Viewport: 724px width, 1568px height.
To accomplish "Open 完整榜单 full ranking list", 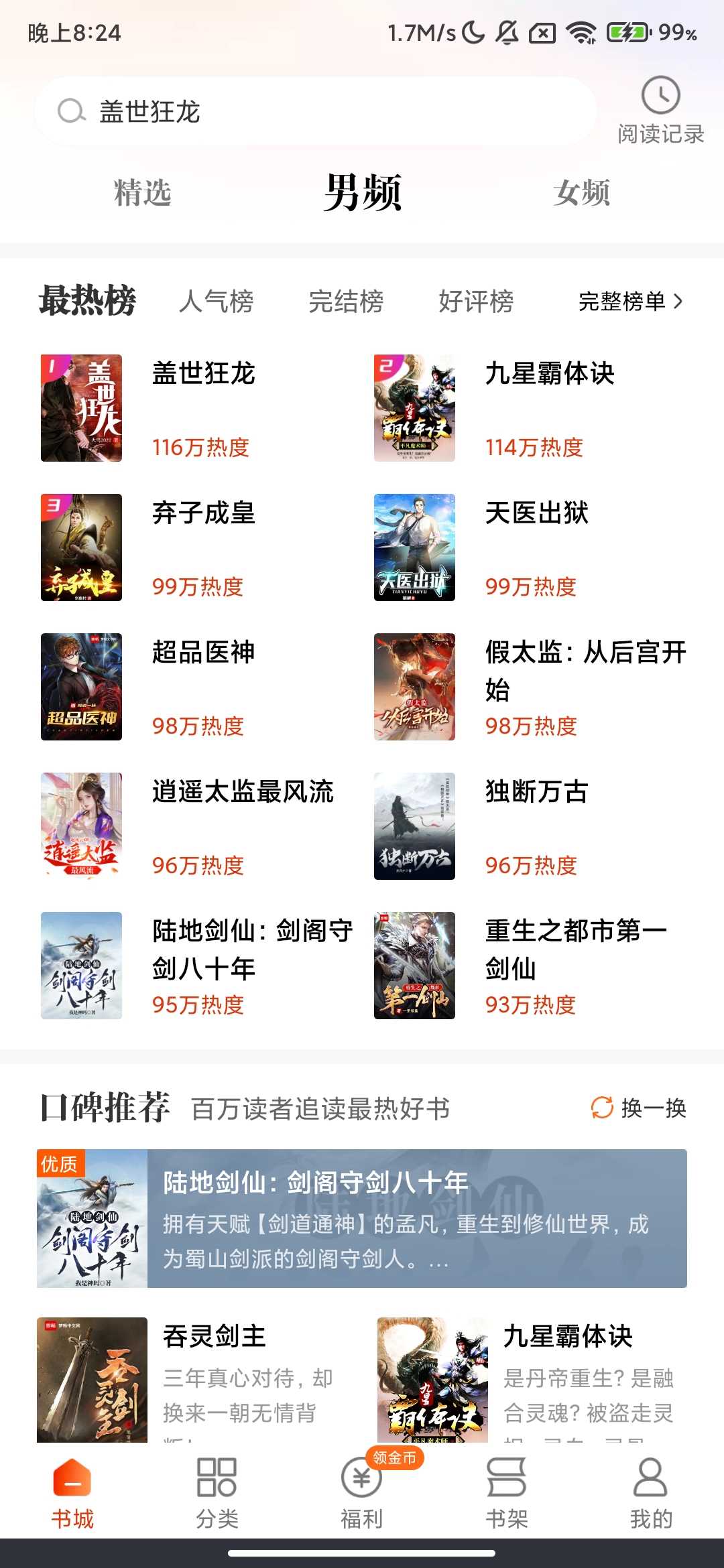I will [630, 302].
